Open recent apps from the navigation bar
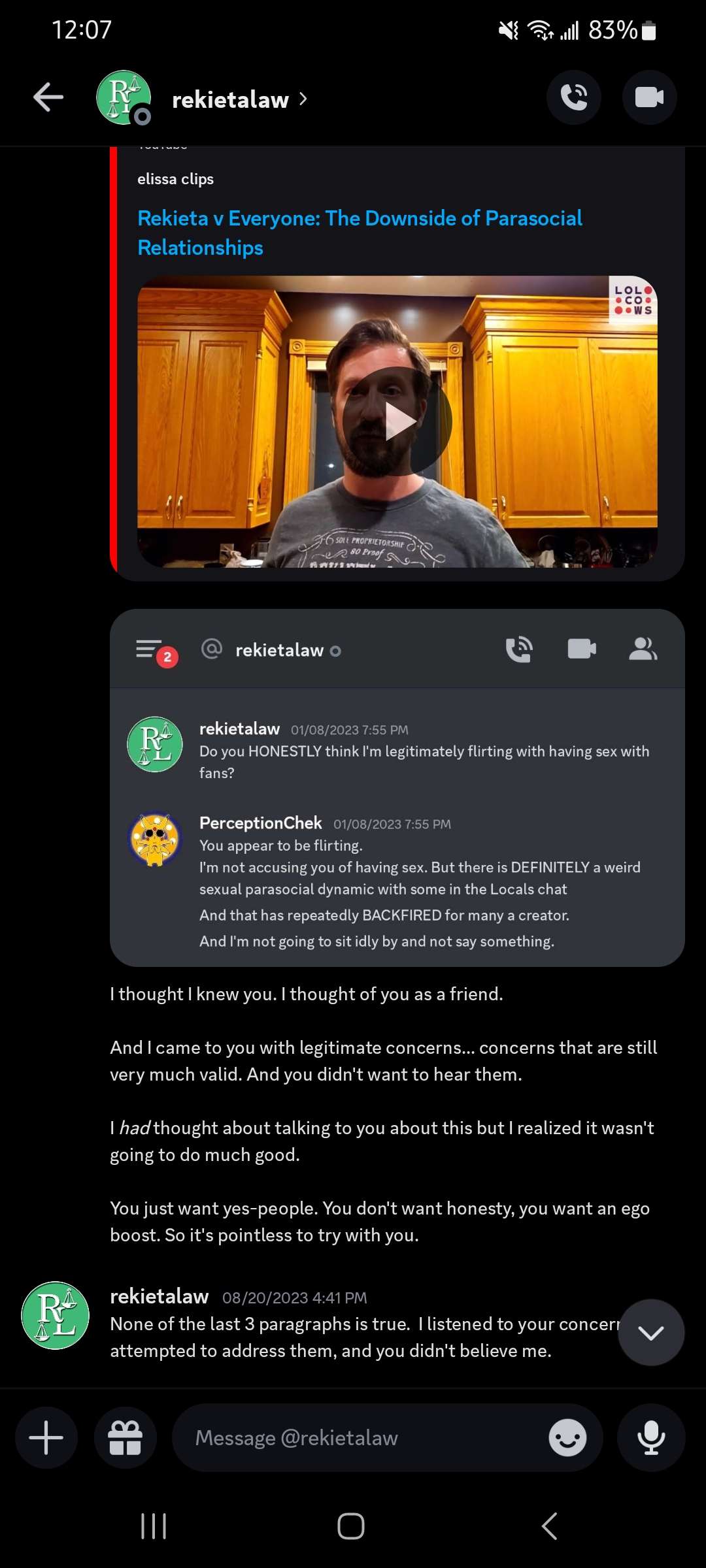706x1568 pixels. click(154, 1526)
